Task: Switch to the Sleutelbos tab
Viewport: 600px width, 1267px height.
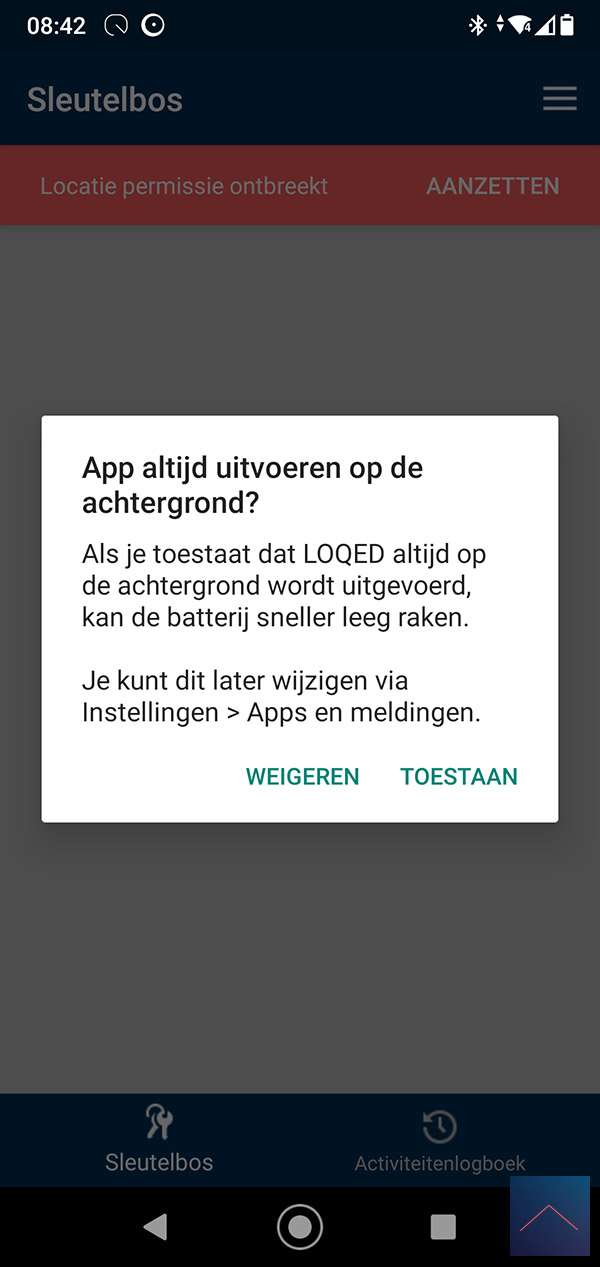Action: (x=159, y=1140)
